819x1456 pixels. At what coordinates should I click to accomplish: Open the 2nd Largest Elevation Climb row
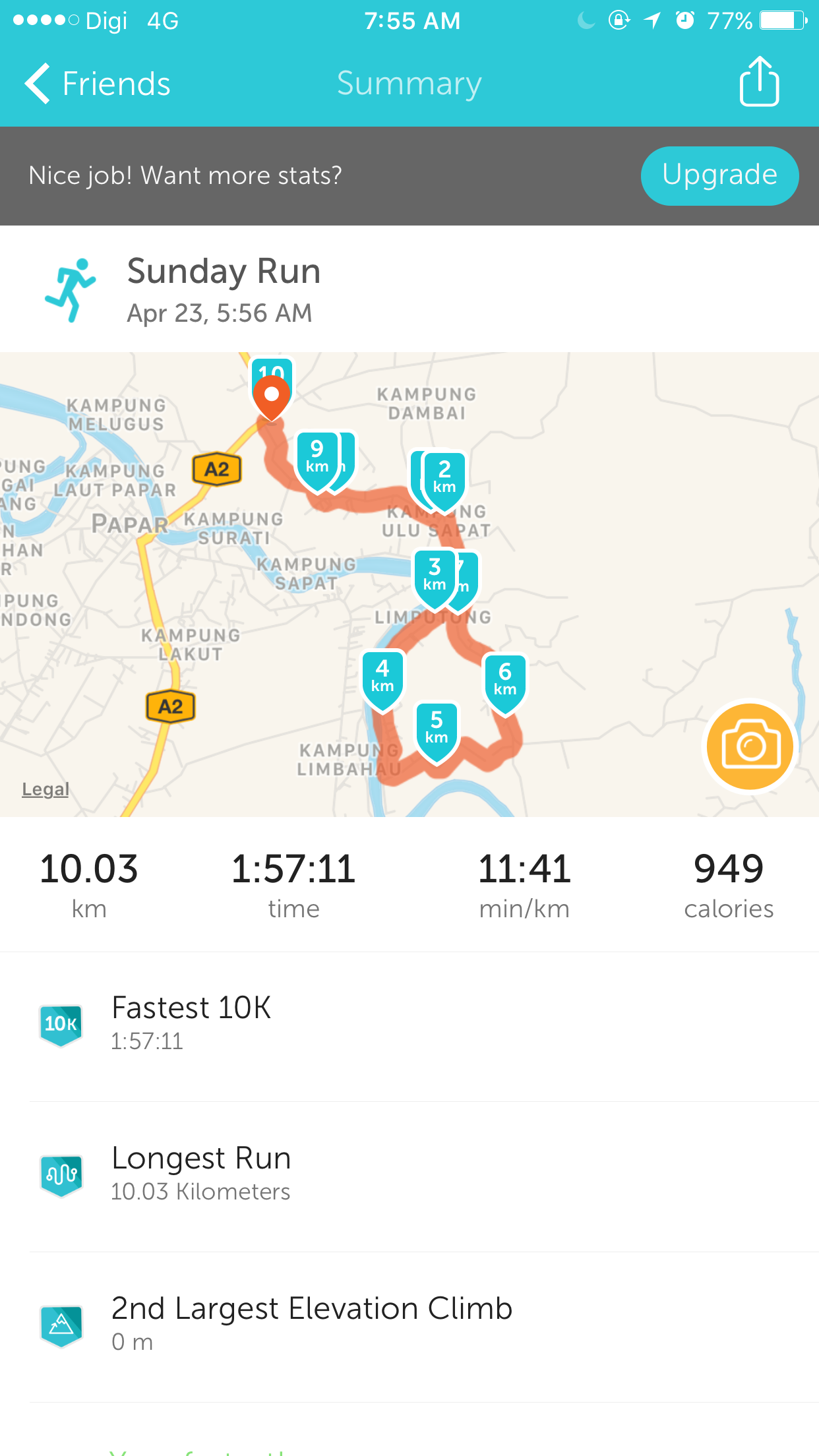(x=409, y=1327)
